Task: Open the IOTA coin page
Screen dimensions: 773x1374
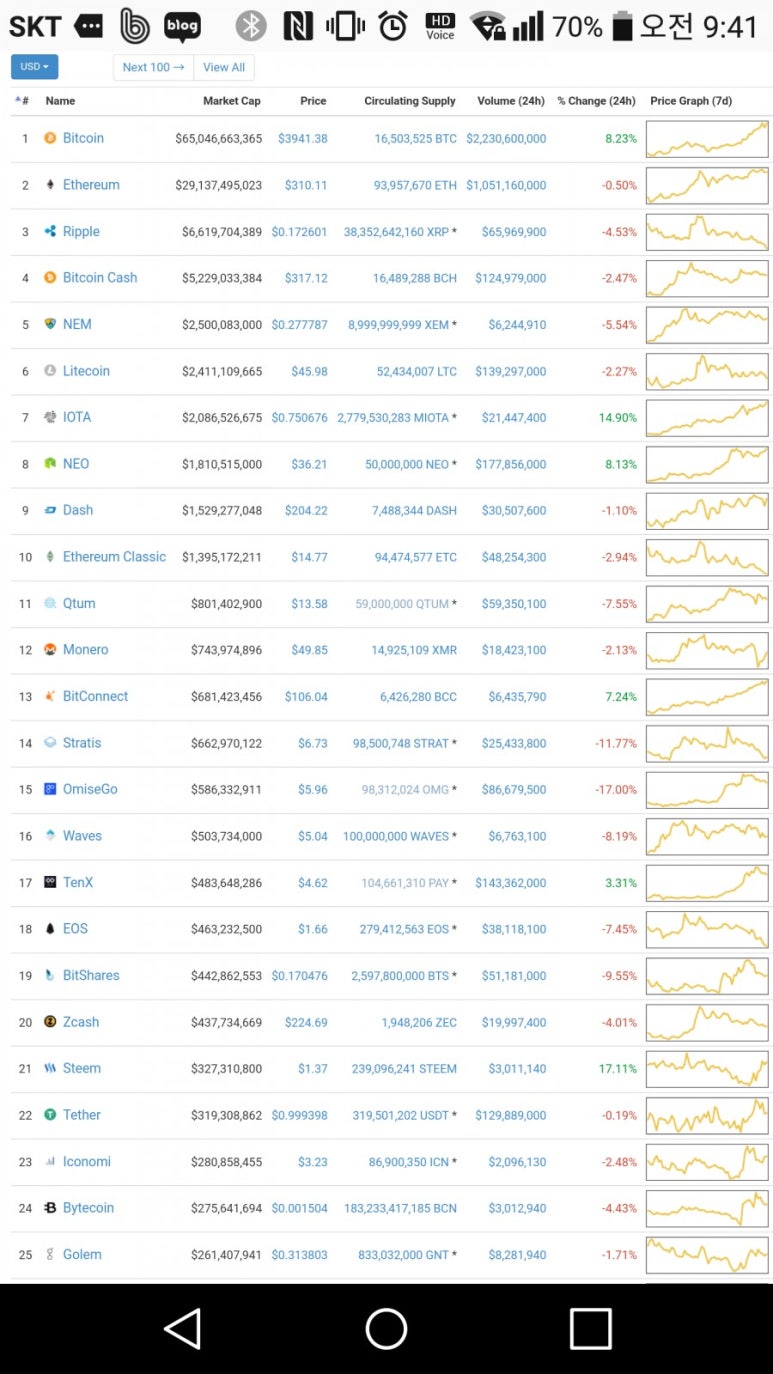Action: (77, 417)
